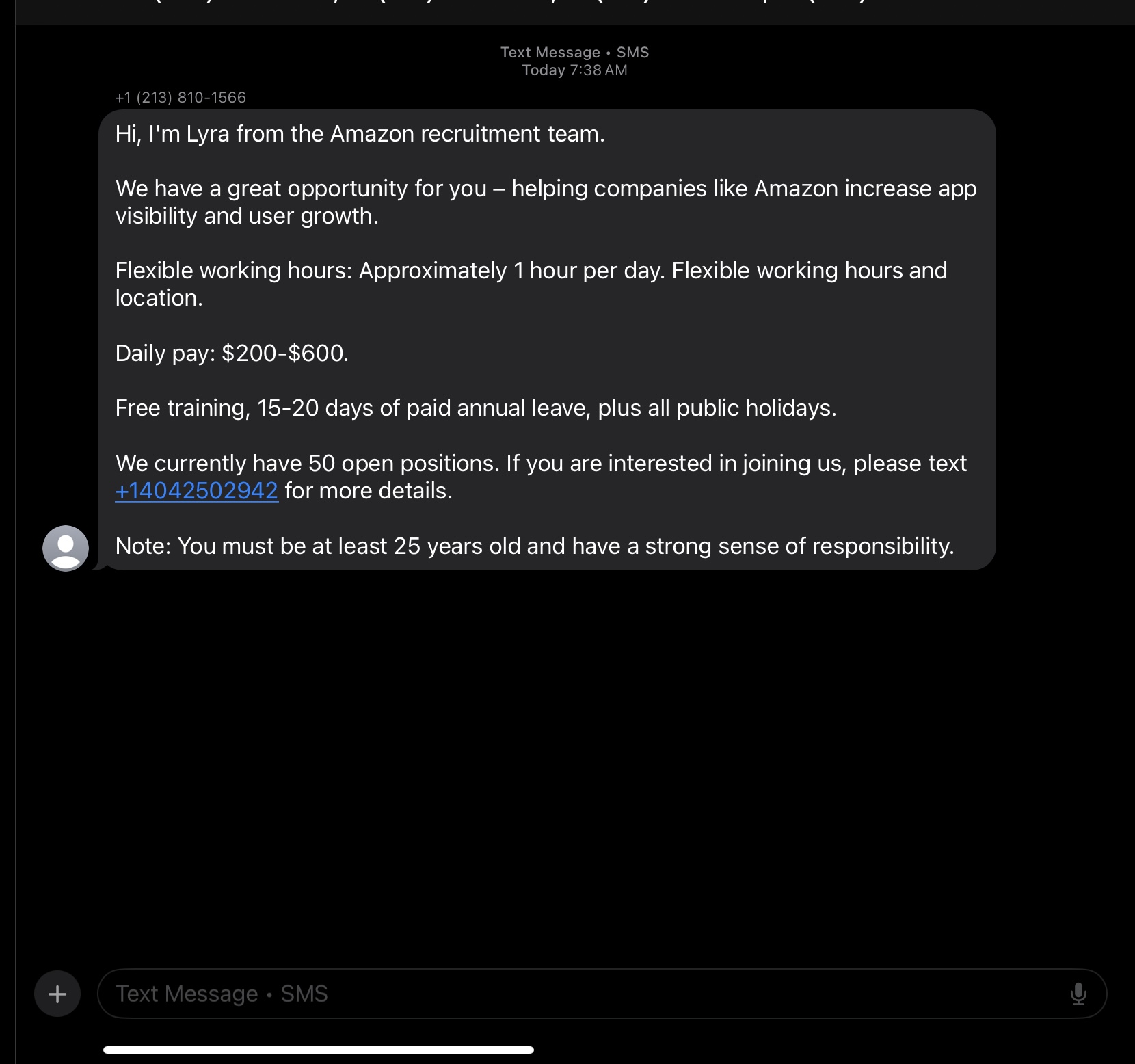Open the sender's contact avatar
The height and width of the screenshot is (1064, 1135).
[x=66, y=548]
